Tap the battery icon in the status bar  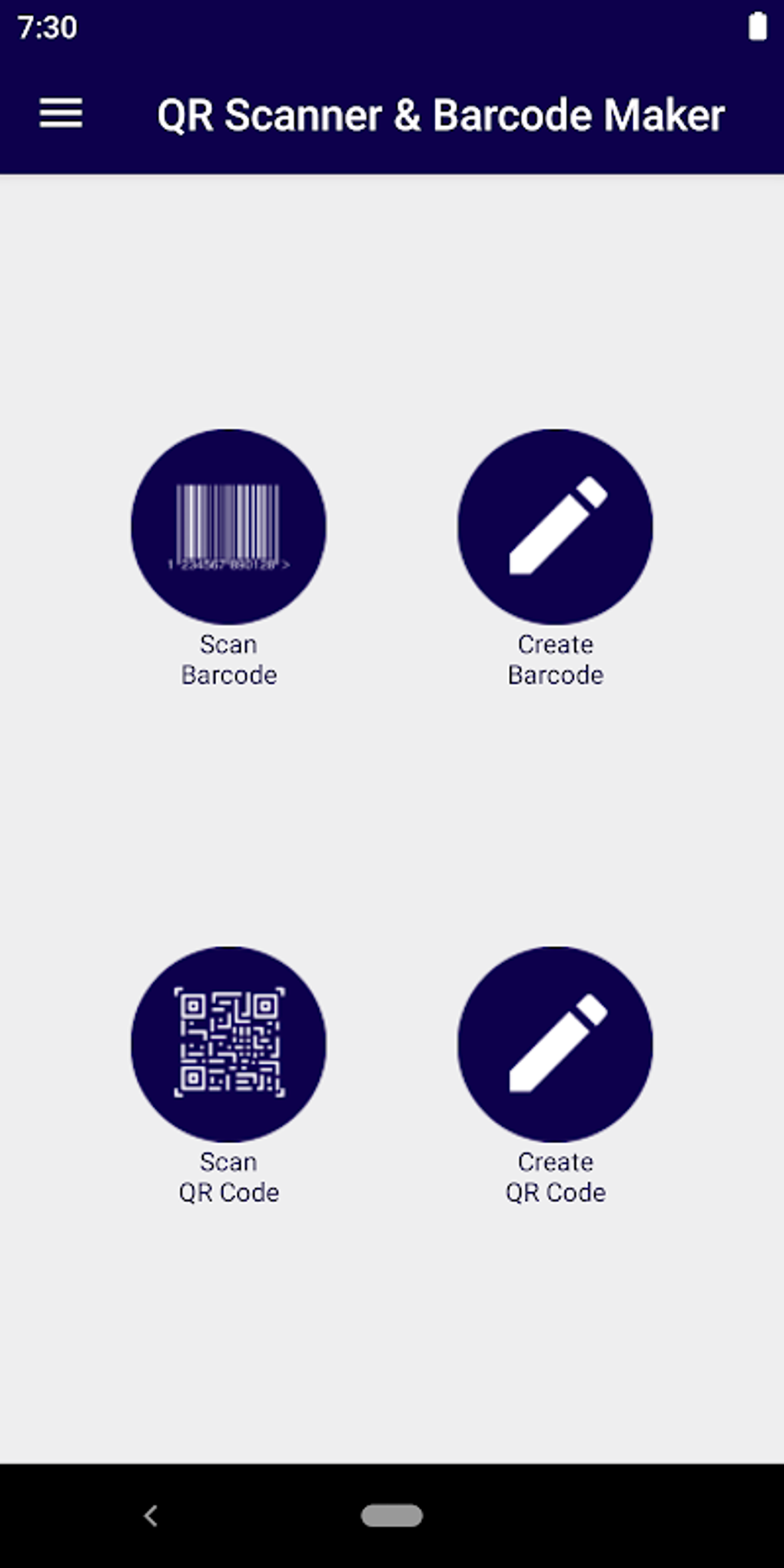tap(756, 27)
